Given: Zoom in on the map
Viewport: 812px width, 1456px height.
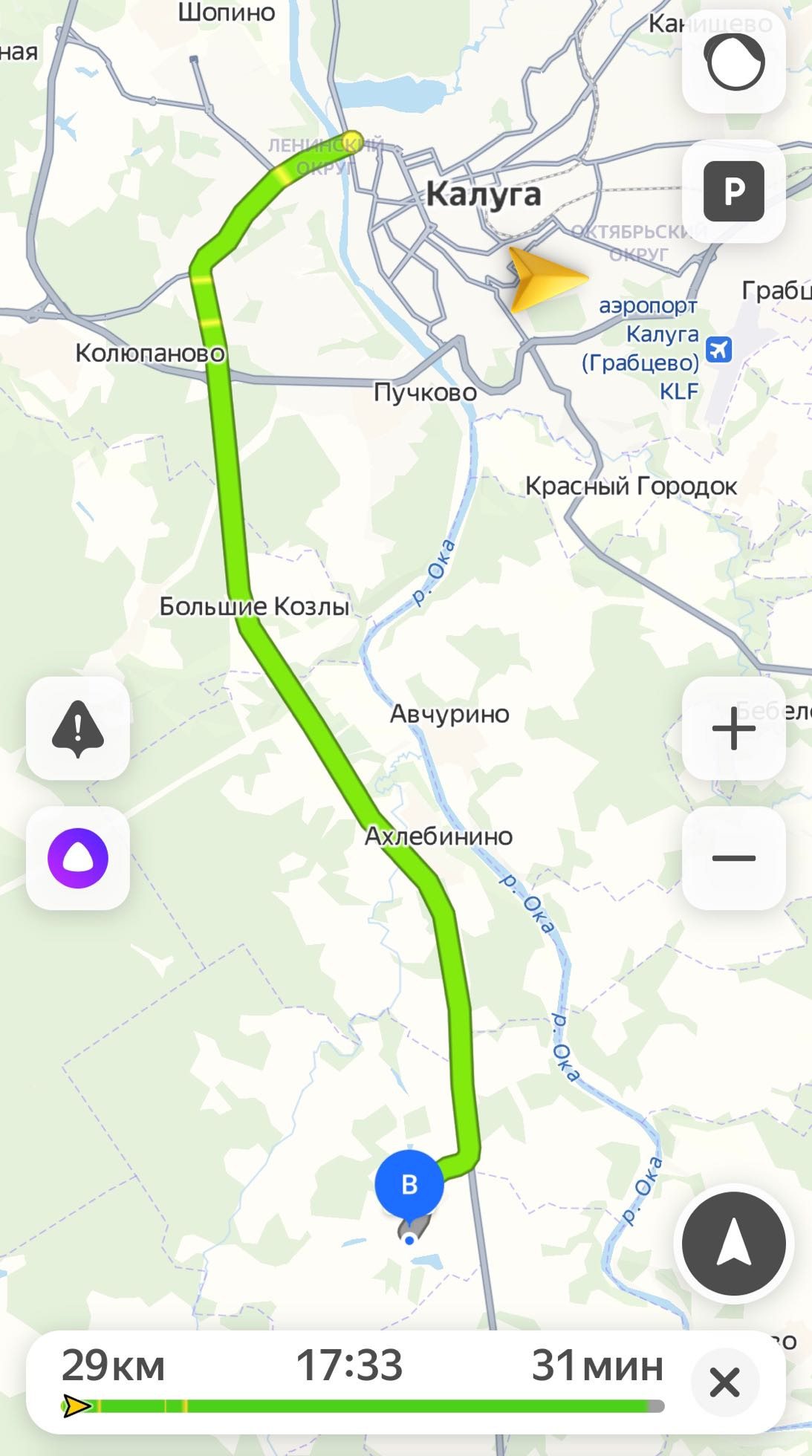Looking at the screenshot, I should 734,728.
